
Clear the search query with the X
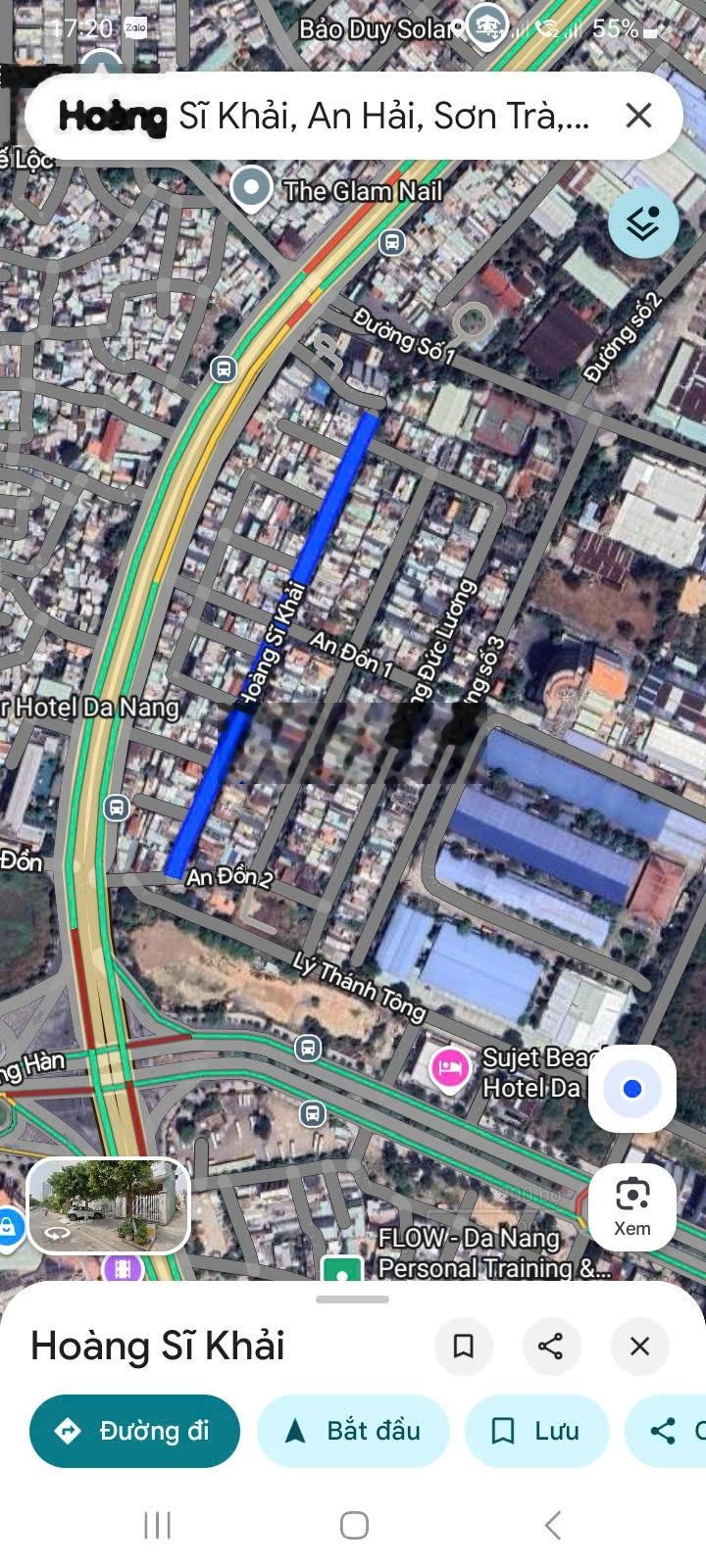(638, 116)
